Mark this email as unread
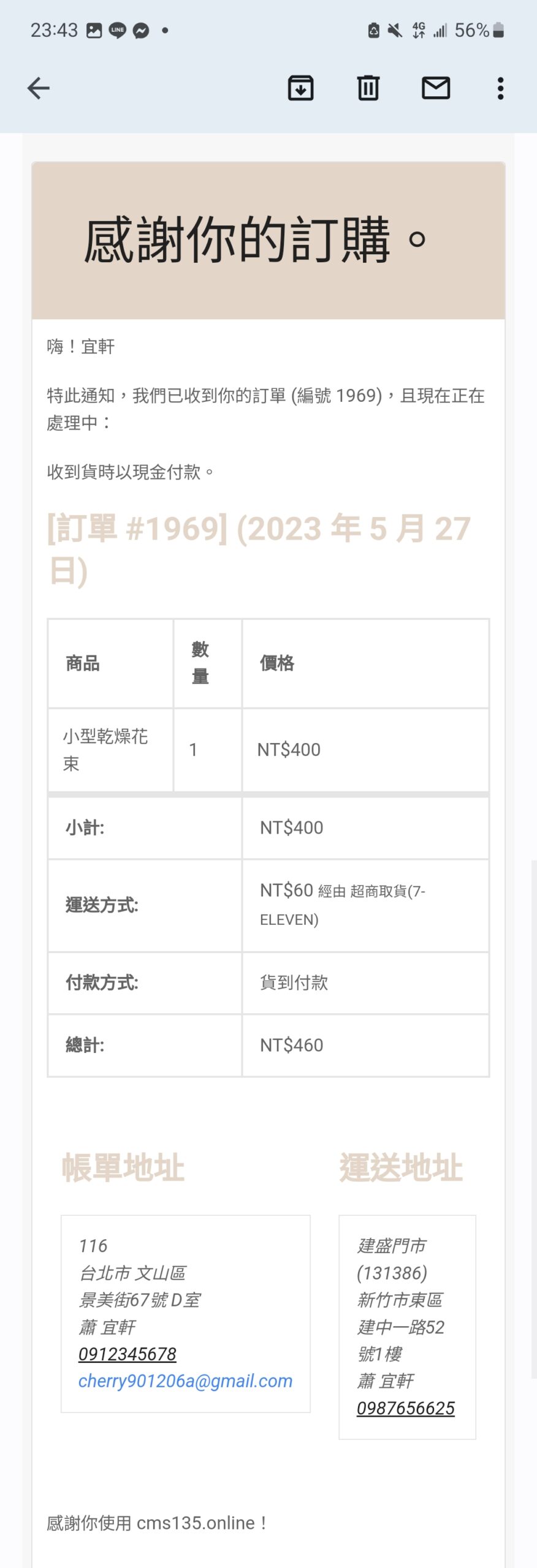 (x=436, y=88)
